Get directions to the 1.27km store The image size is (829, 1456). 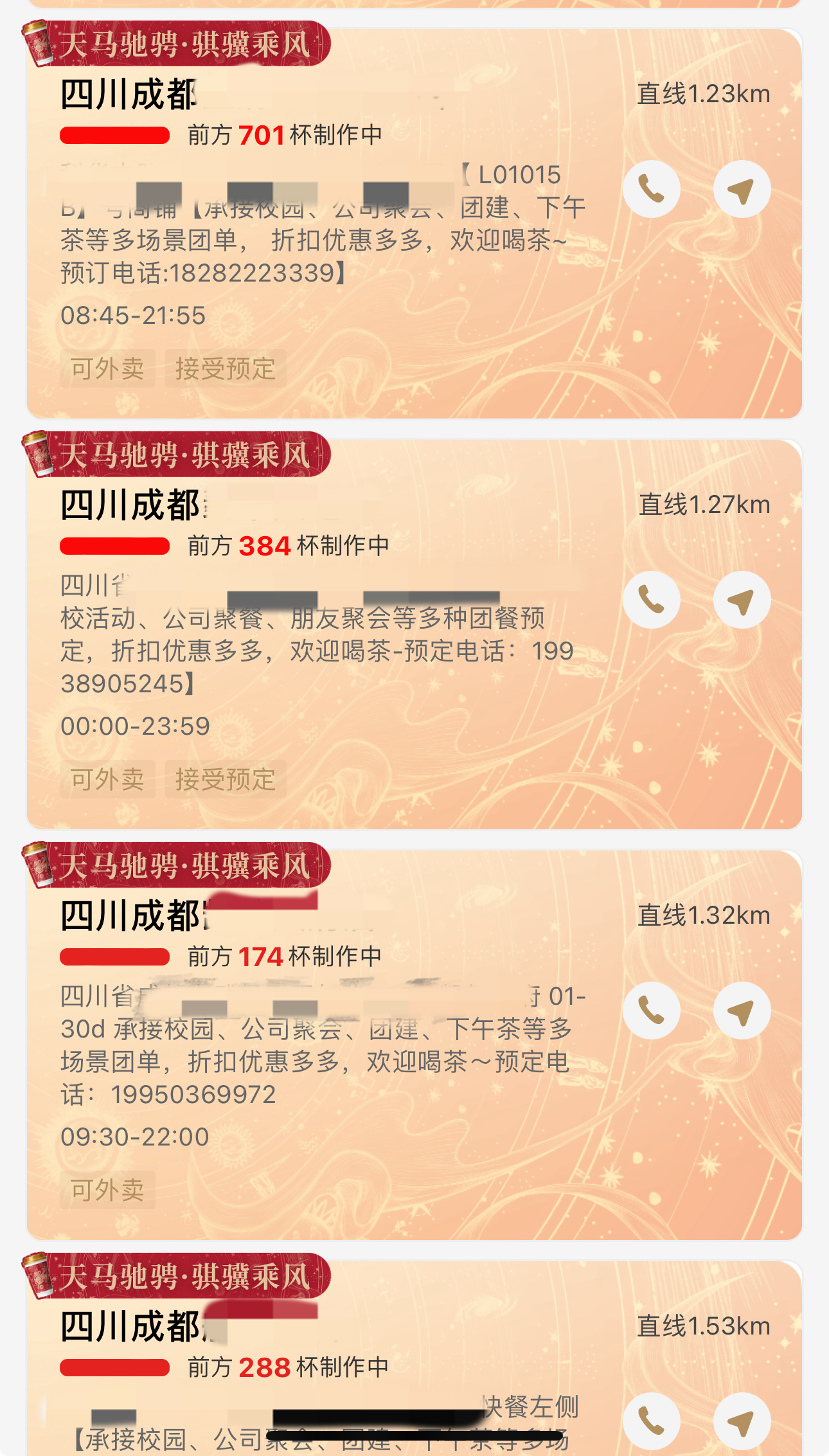coord(742,600)
